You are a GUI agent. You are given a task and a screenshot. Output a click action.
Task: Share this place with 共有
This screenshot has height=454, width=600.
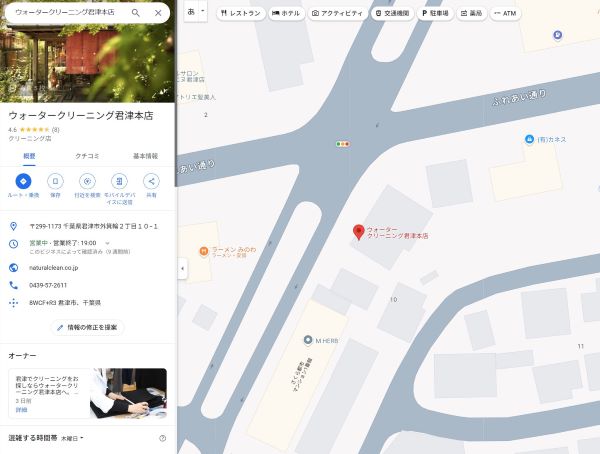pyautogui.click(x=151, y=181)
